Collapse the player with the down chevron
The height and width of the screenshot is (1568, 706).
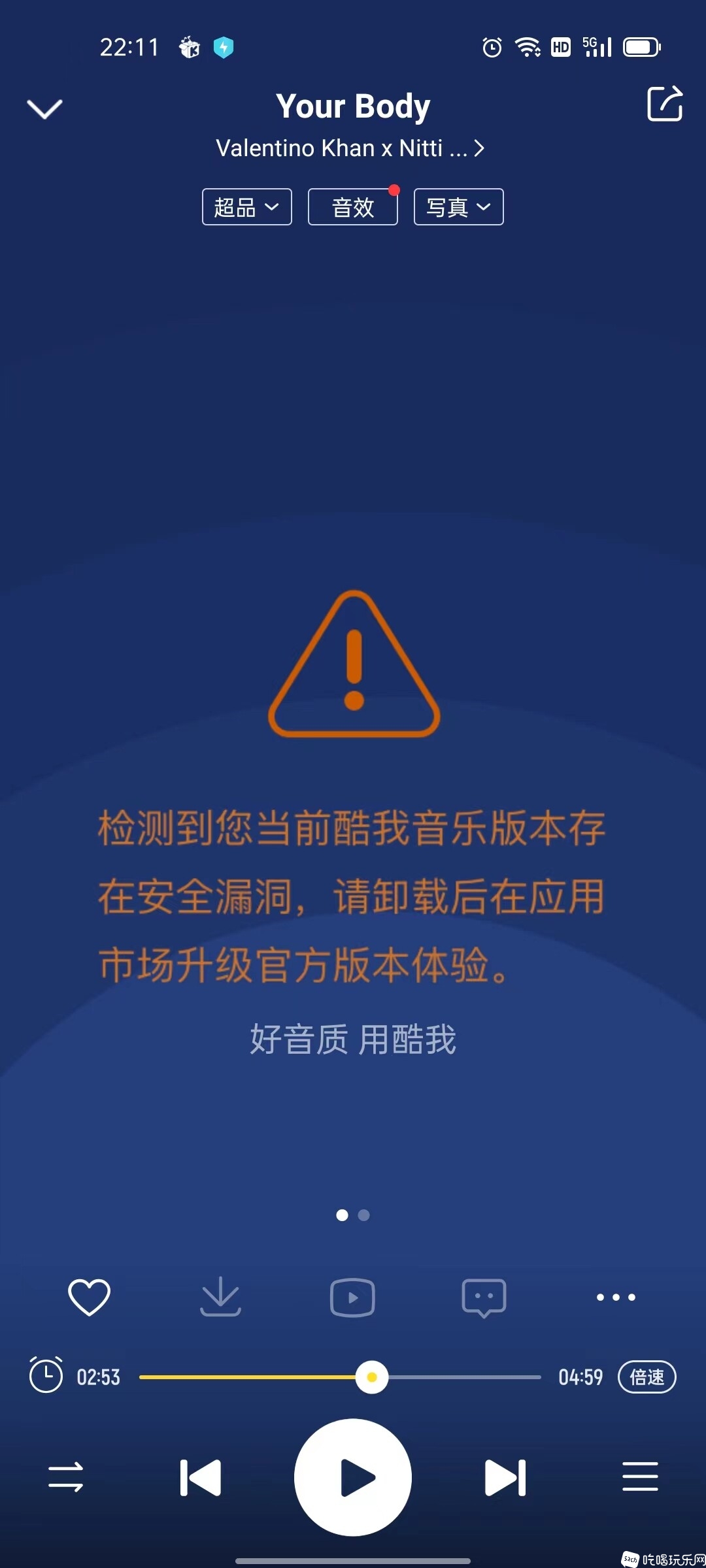[44, 109]
